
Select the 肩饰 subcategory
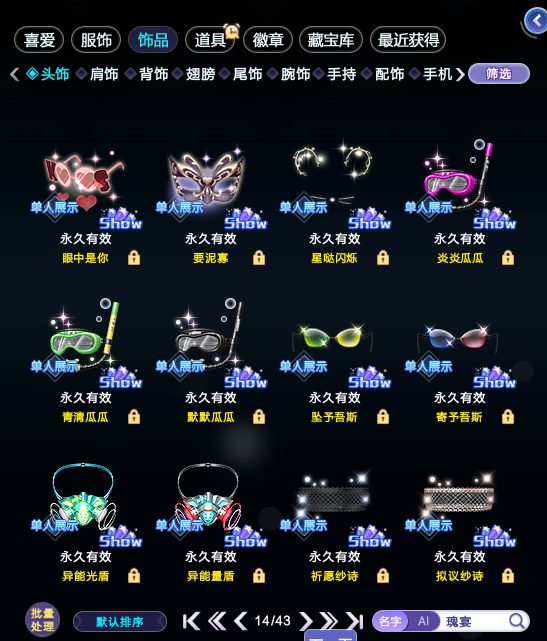coord(98,74)
